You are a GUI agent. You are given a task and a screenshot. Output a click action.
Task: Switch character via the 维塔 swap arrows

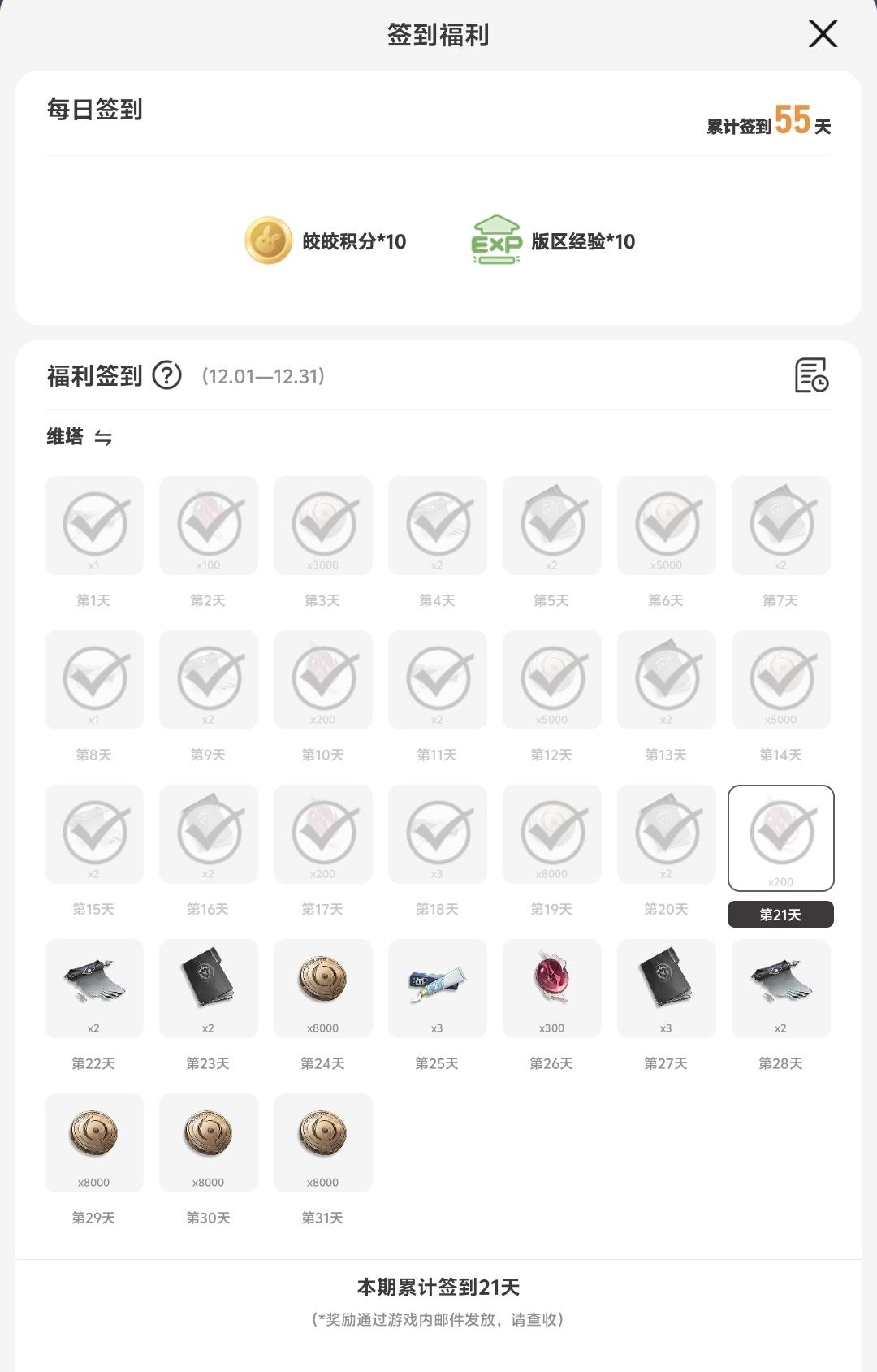click(103, 438)
